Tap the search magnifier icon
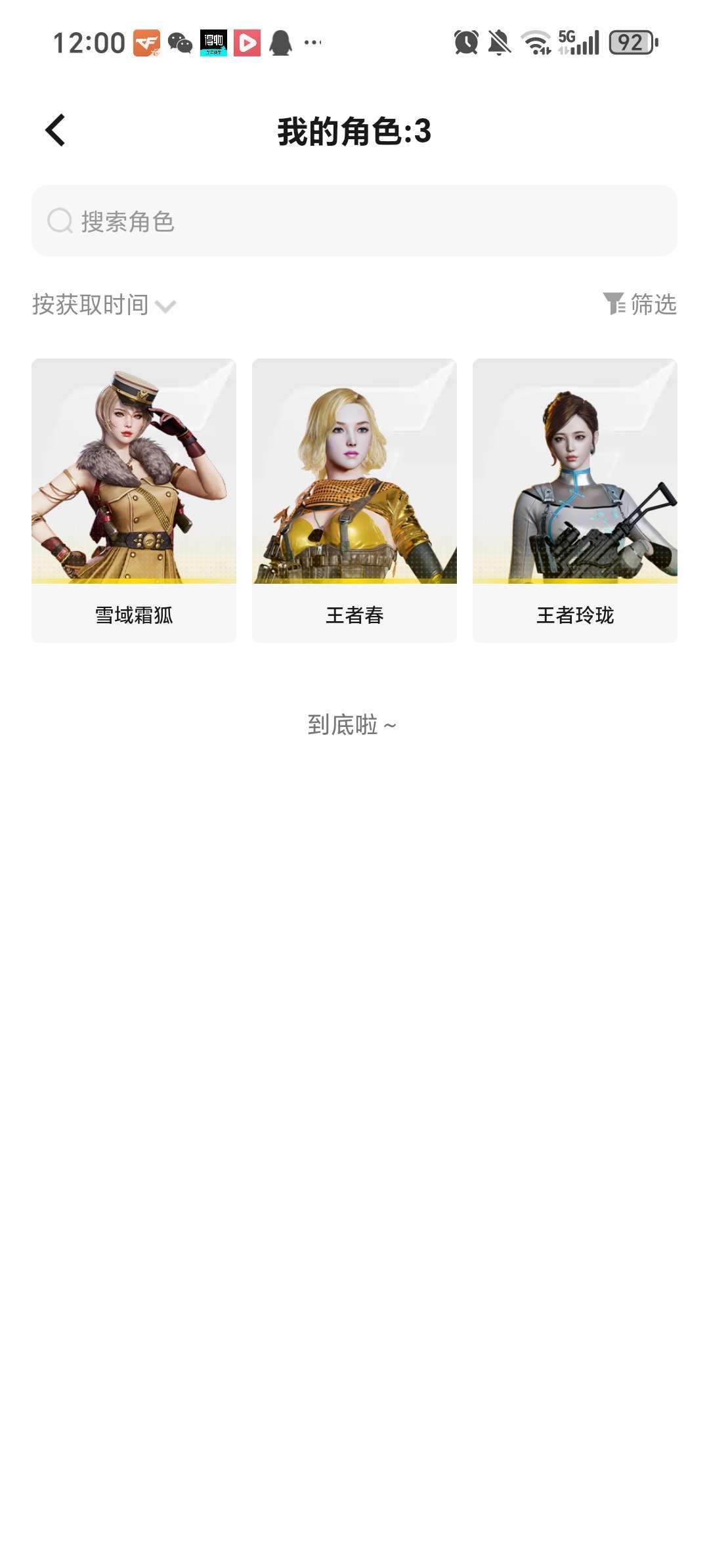709x1568 pixels. click(x=60, y=221)
